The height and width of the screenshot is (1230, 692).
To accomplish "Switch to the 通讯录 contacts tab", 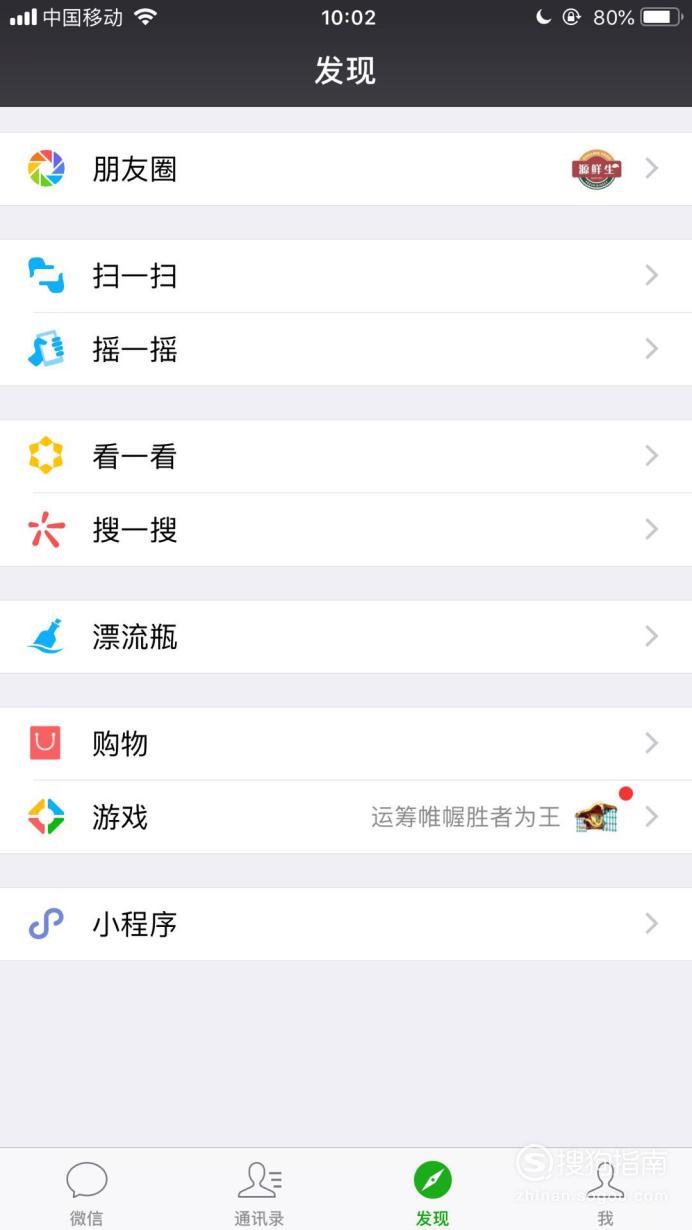I will (x=259, y=1192).
